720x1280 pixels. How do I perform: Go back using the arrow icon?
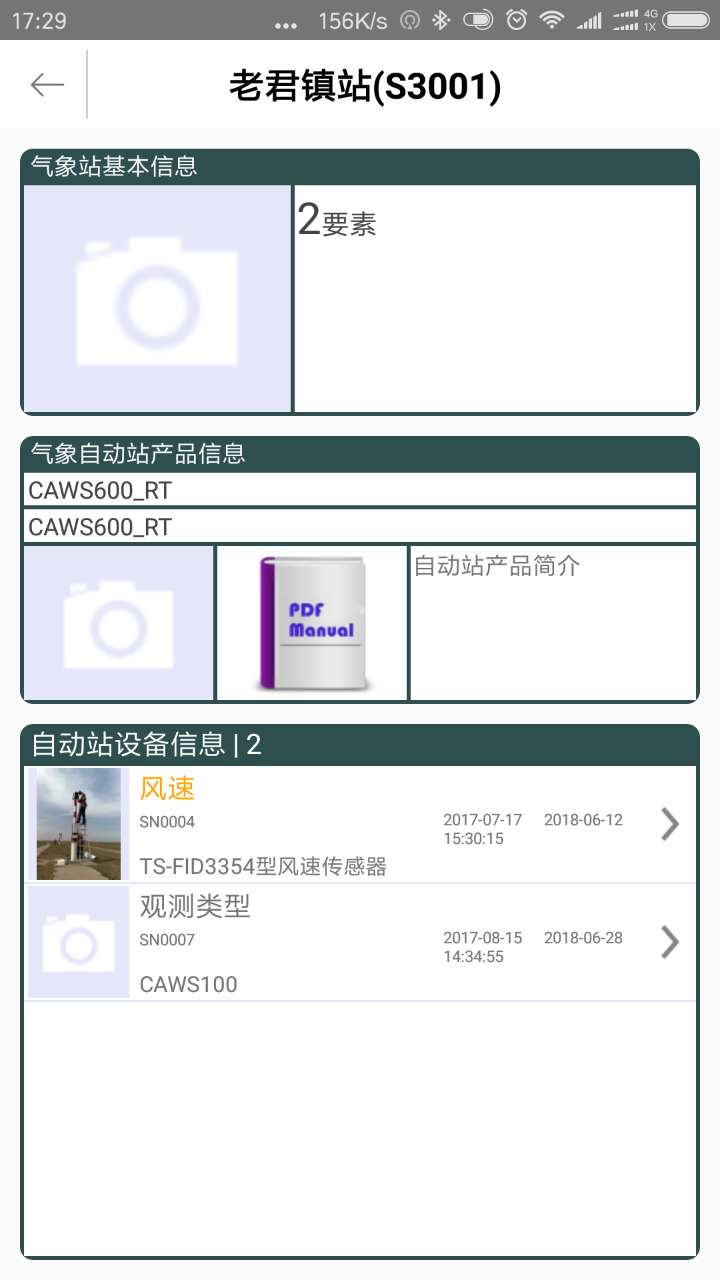(x=47, y=85)
